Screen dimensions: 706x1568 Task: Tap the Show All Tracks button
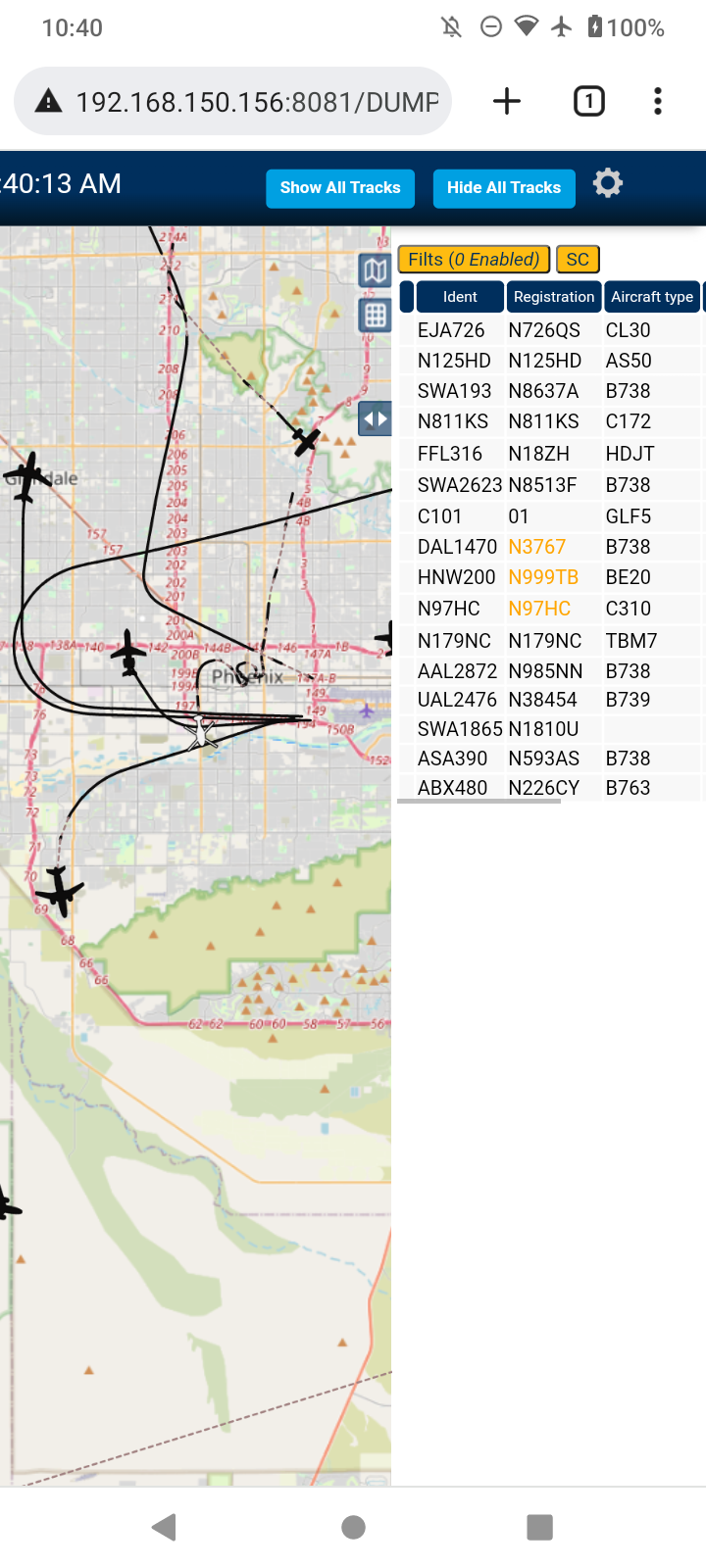pyautogui.click(x=340, y=188)
